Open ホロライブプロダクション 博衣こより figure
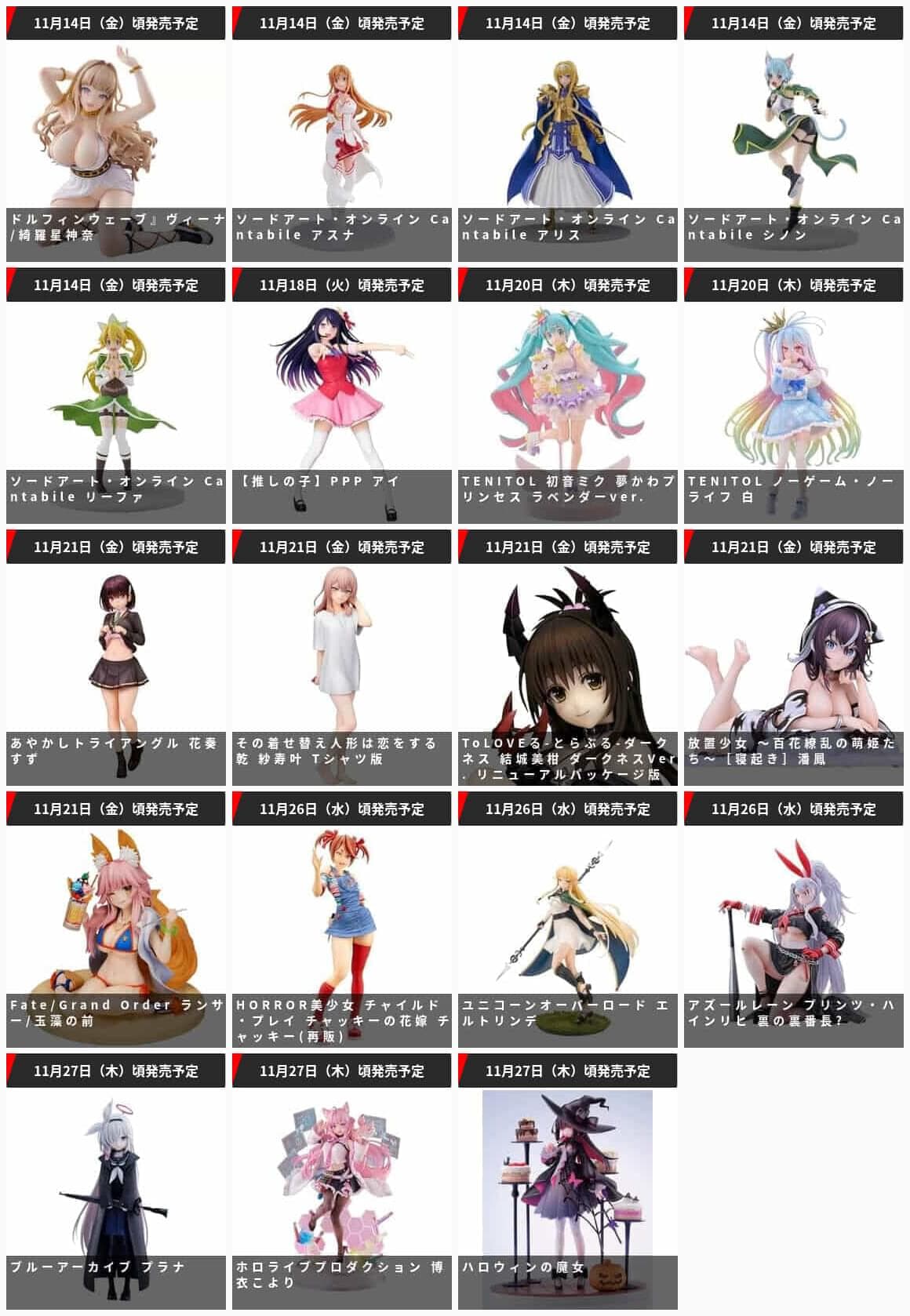The image size is (910, 1316). pos(341,1181)
